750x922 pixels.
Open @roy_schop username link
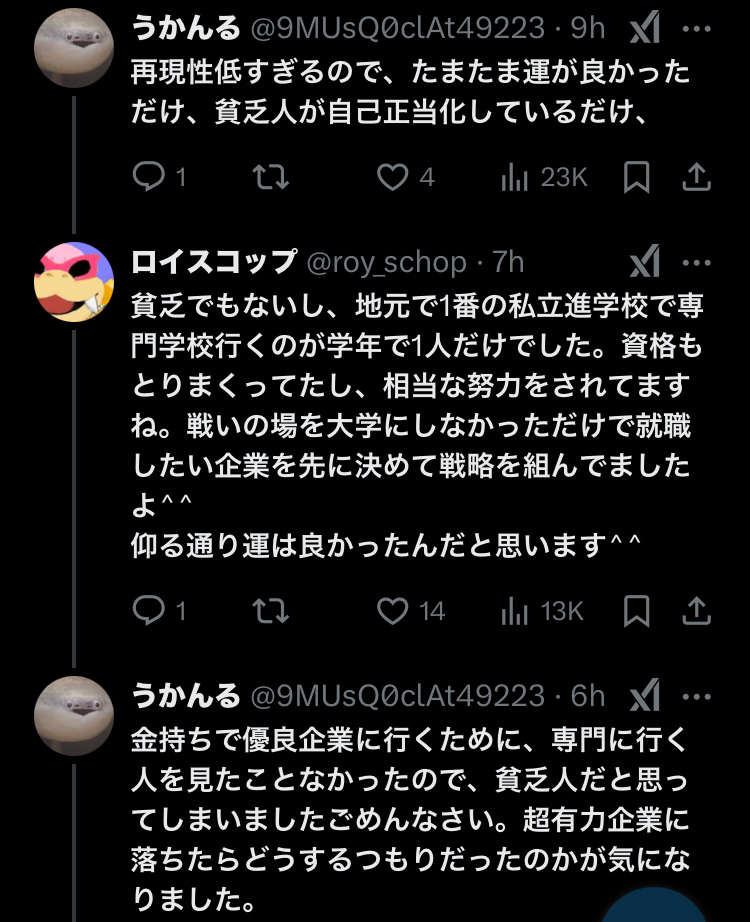385,263
